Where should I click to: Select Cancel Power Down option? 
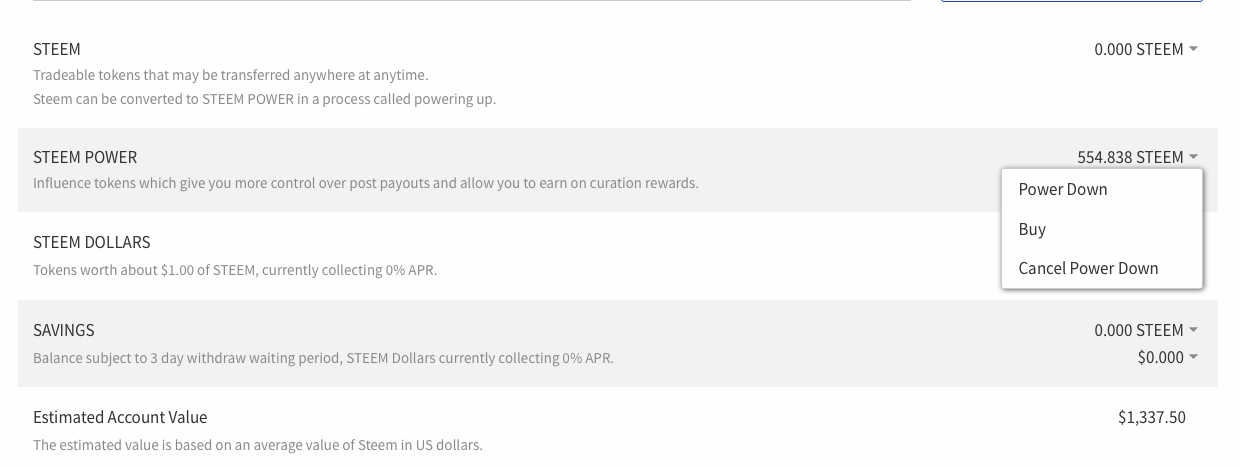point(1088,268)
